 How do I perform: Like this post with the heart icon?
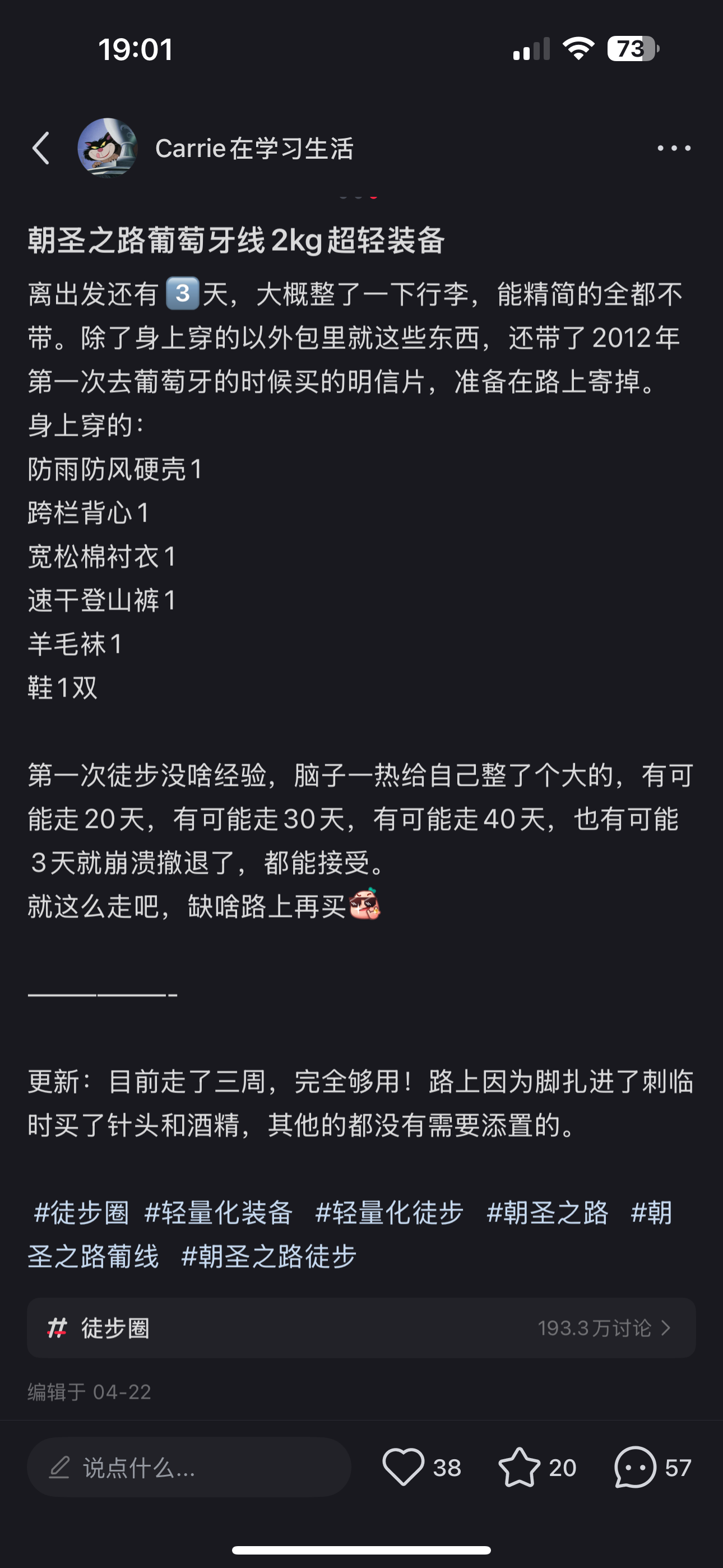pos(404,1467)
